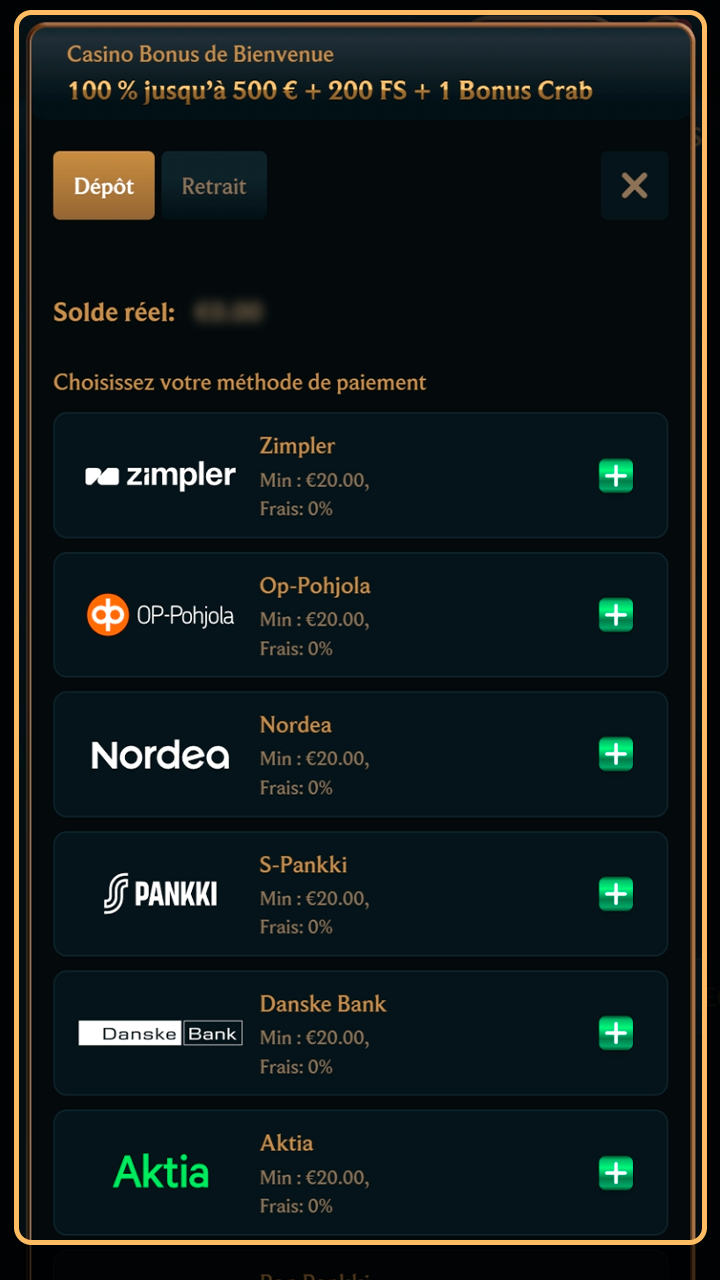This screenshot has height=1280, width=720.
Task: Switch to the Dépôt tab
Action: click(104, 186)
